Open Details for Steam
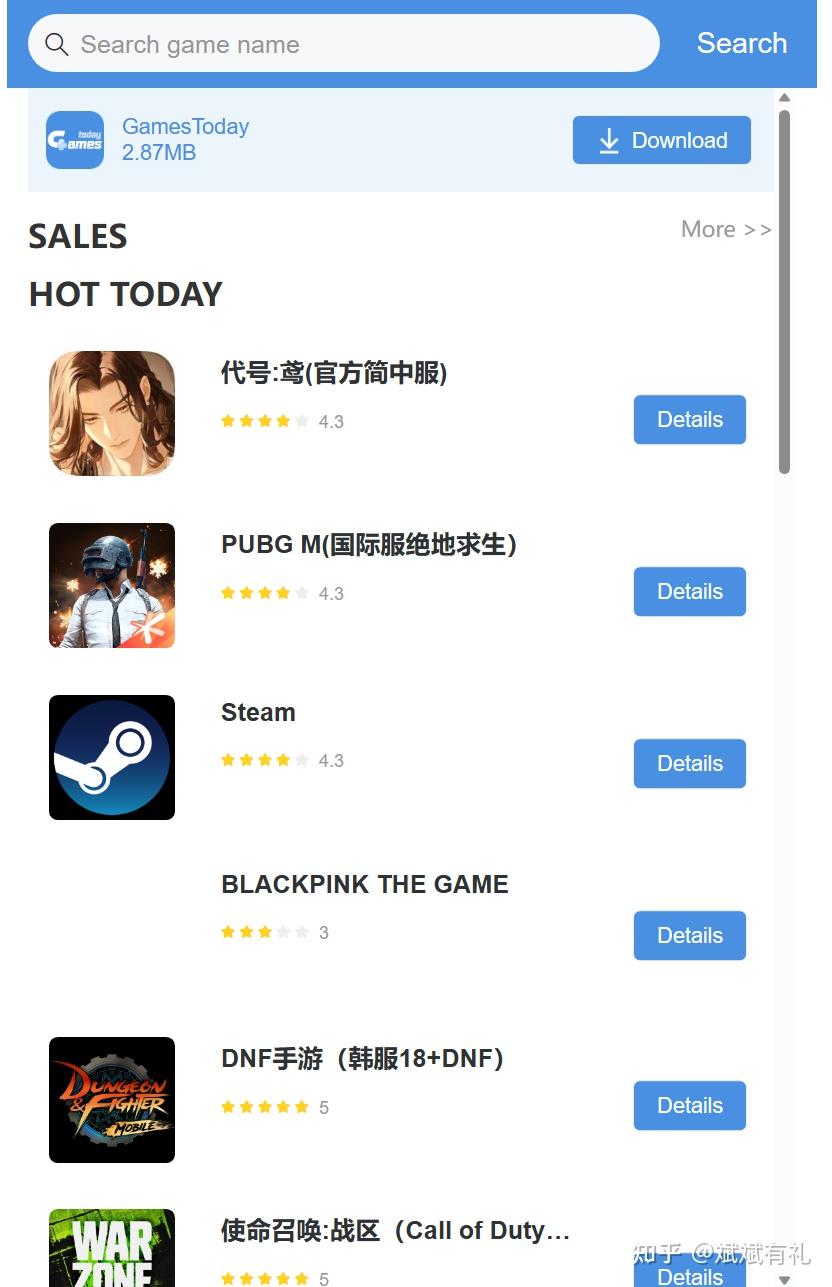Viewport: 832px width, 1287px height. point(689,763)
